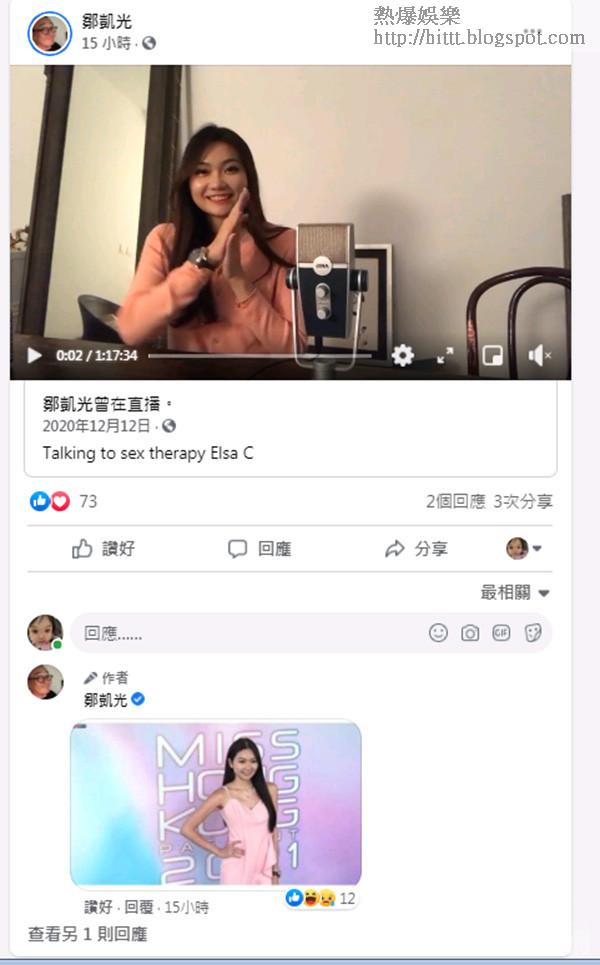View the 2個回應 comments count
This screenshot has height=965, width=600.
point(455,502)
